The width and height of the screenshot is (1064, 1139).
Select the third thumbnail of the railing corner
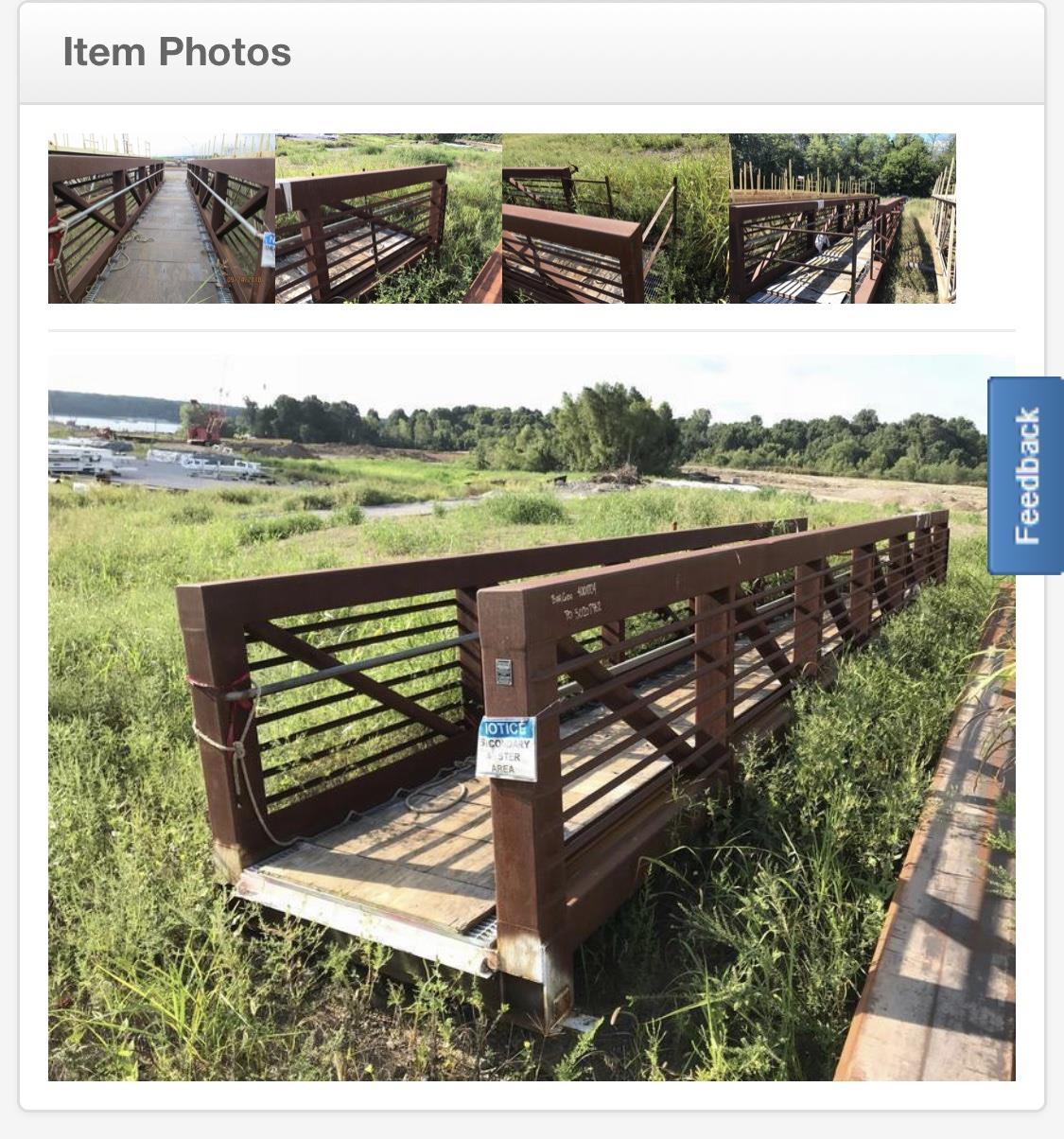pos(616,219)
